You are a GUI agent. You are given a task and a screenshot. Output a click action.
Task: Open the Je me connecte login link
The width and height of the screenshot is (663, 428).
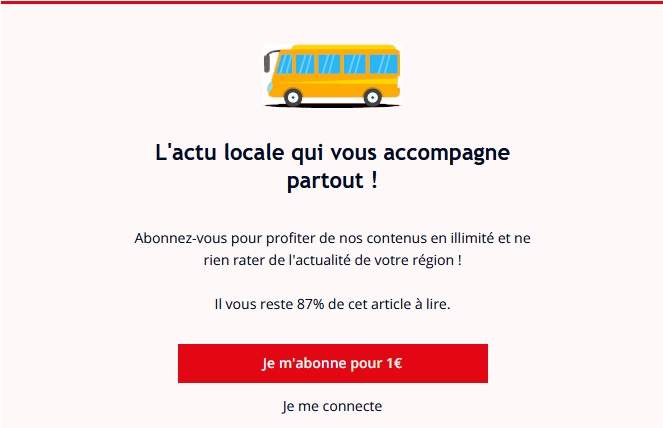332,406
